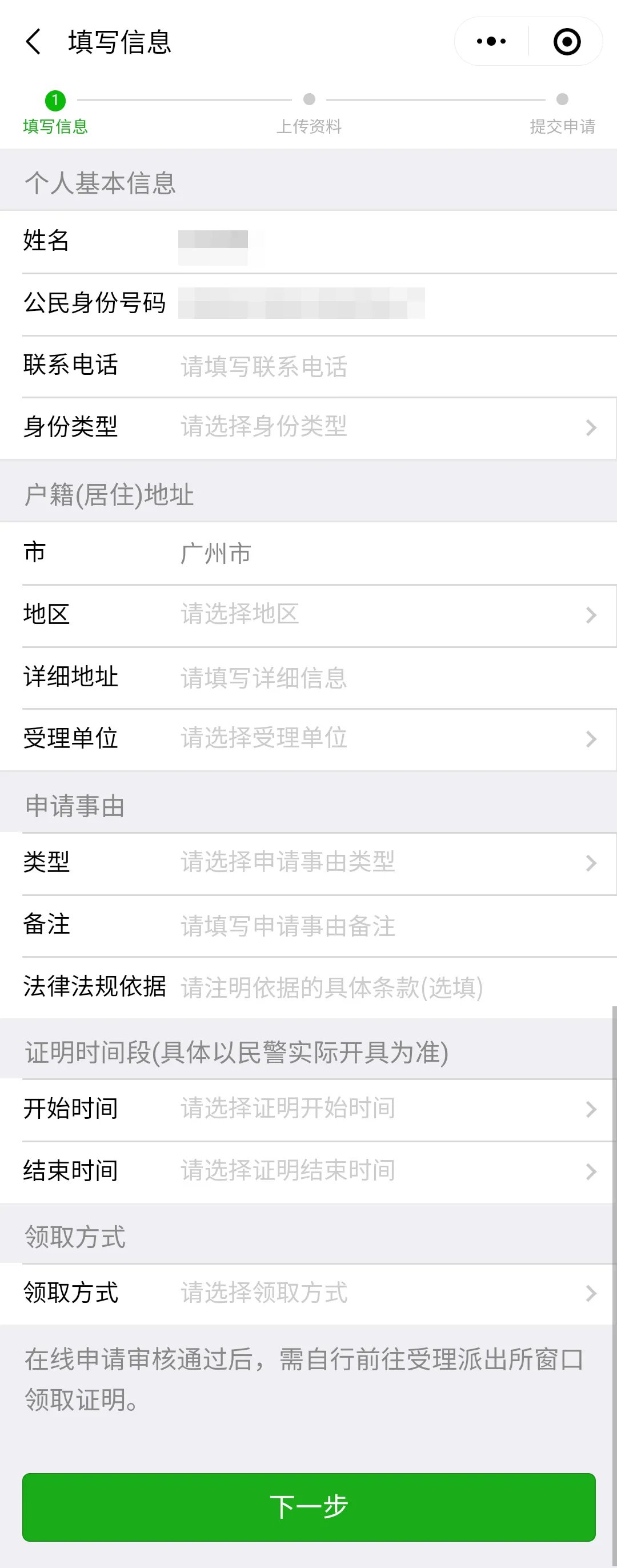617x1568 pixels.
Task: Open the mini program three-dot menu
Action: (x=491, y=42)
